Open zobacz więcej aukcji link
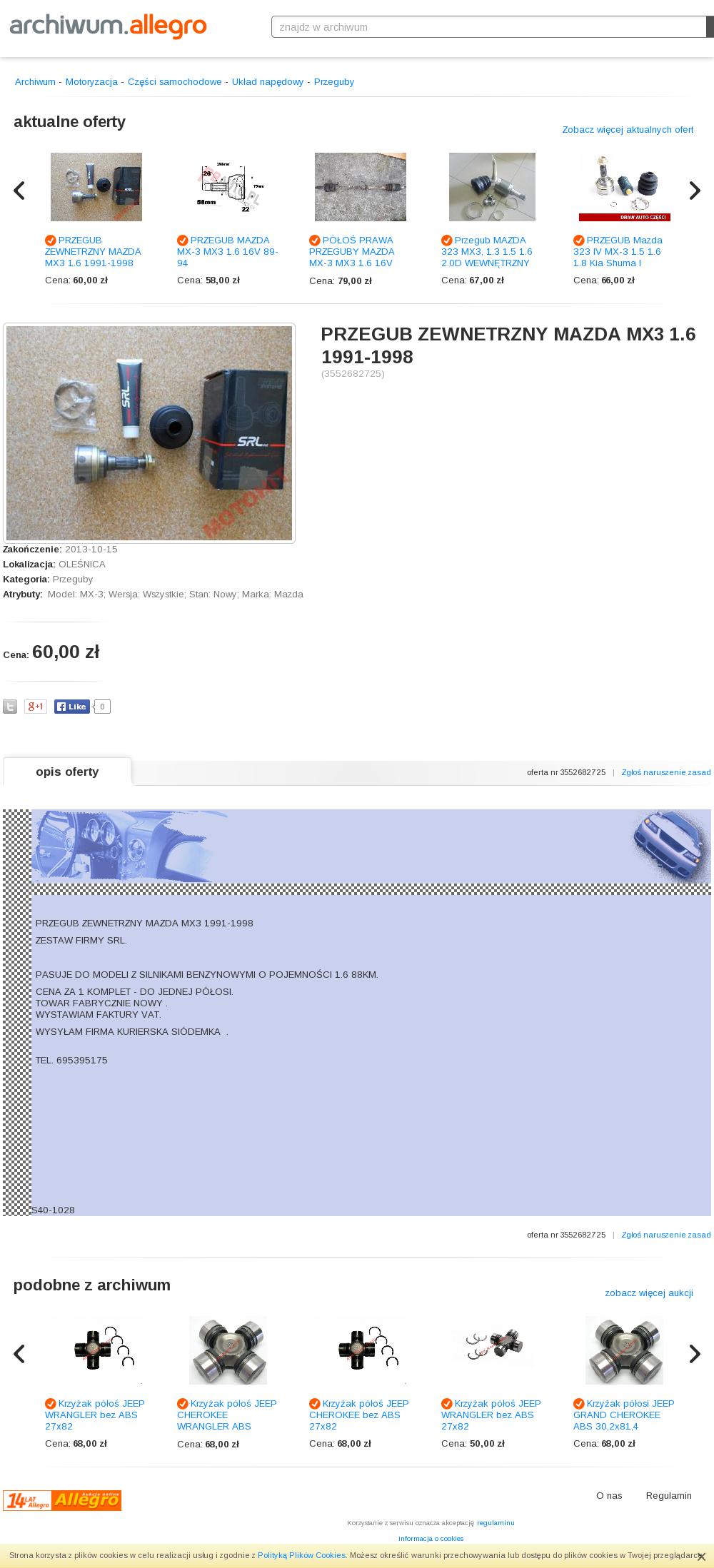Image resolution: width=714 pixels, height=1568 pixels. [x=649, y=1293]
